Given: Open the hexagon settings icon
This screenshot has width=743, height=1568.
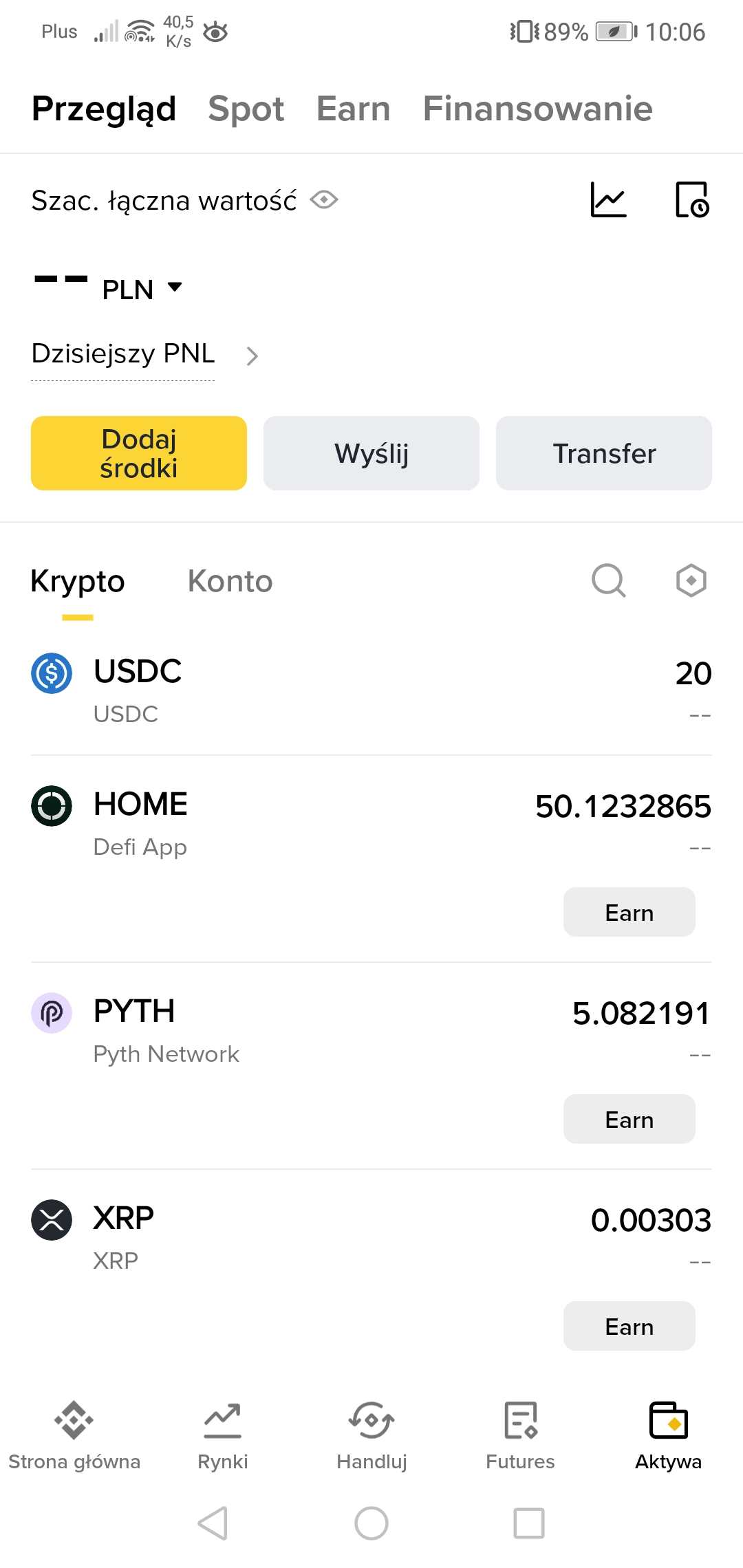Looking at the screenshot, I should [x=691, y=581].
